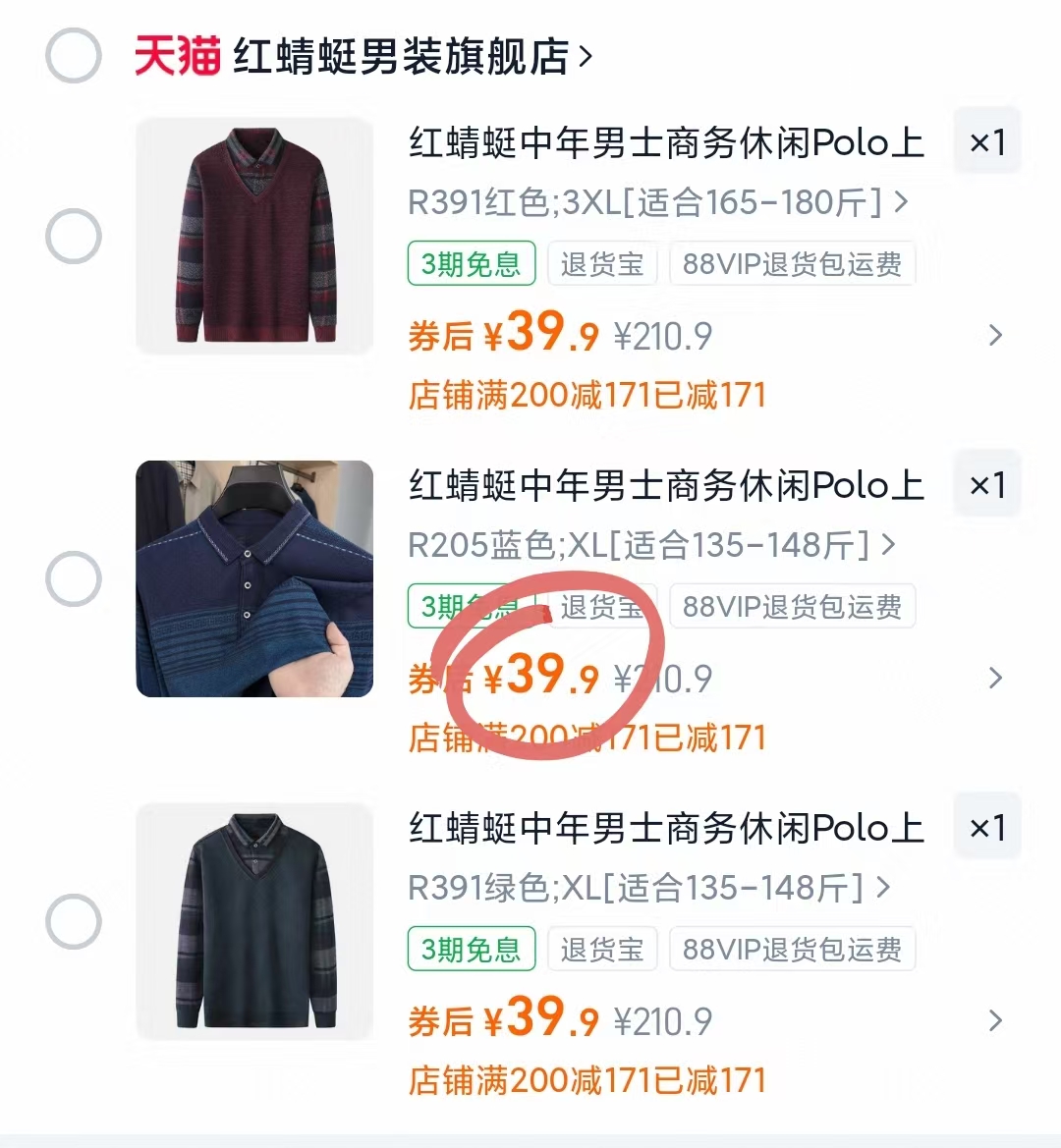This screenshot has height=1148, width=1061.
Task: Check the red Polo sweater item selector
Action: tap(73, 236)
